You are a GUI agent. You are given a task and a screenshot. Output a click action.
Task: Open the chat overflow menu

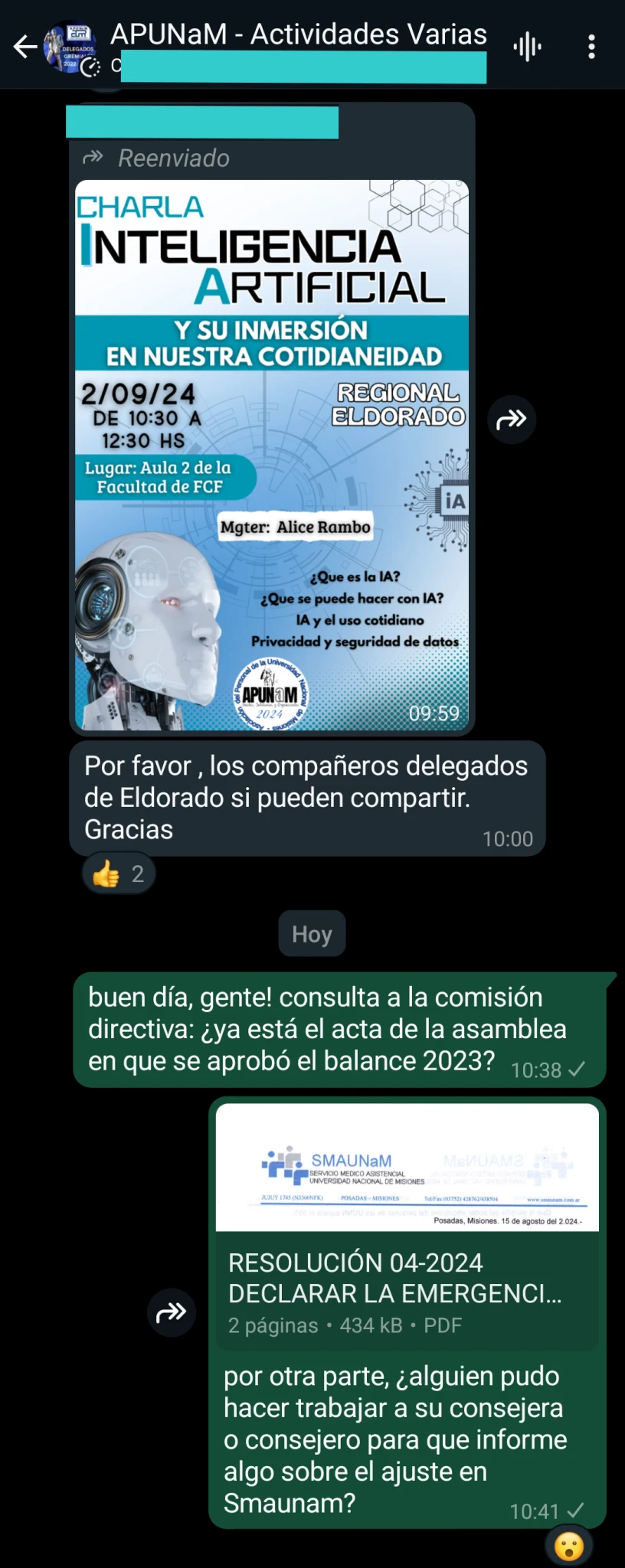(x=591, y=47)
